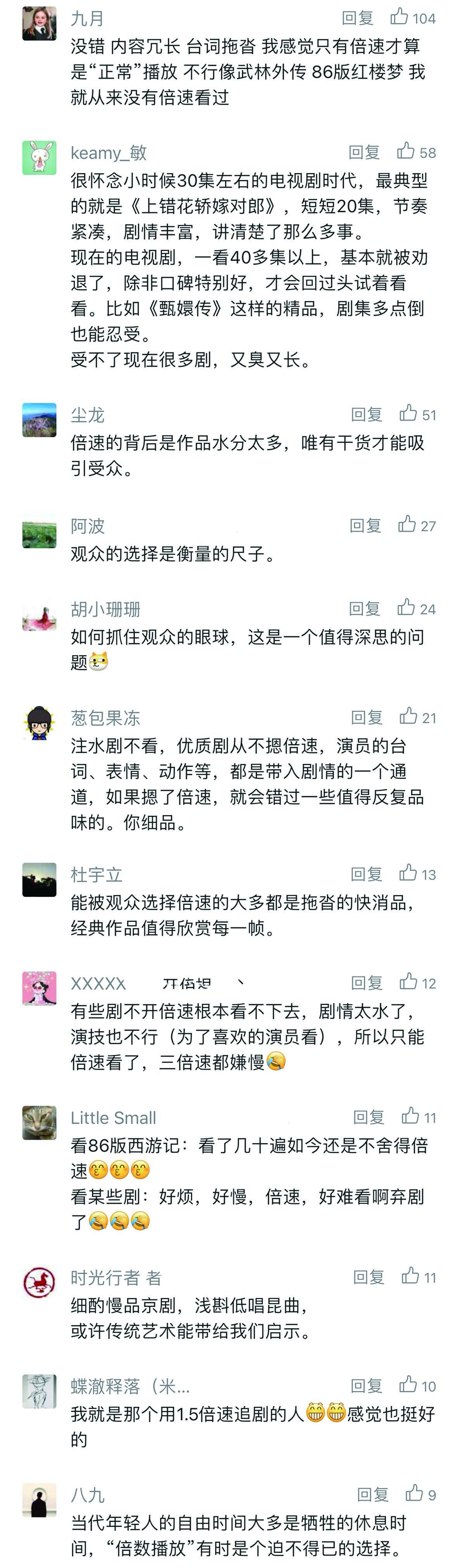This screenshot has height=1568, width=458.
Task: Reply to 葱包果冻's comment
Action: [x=366, y=718]
